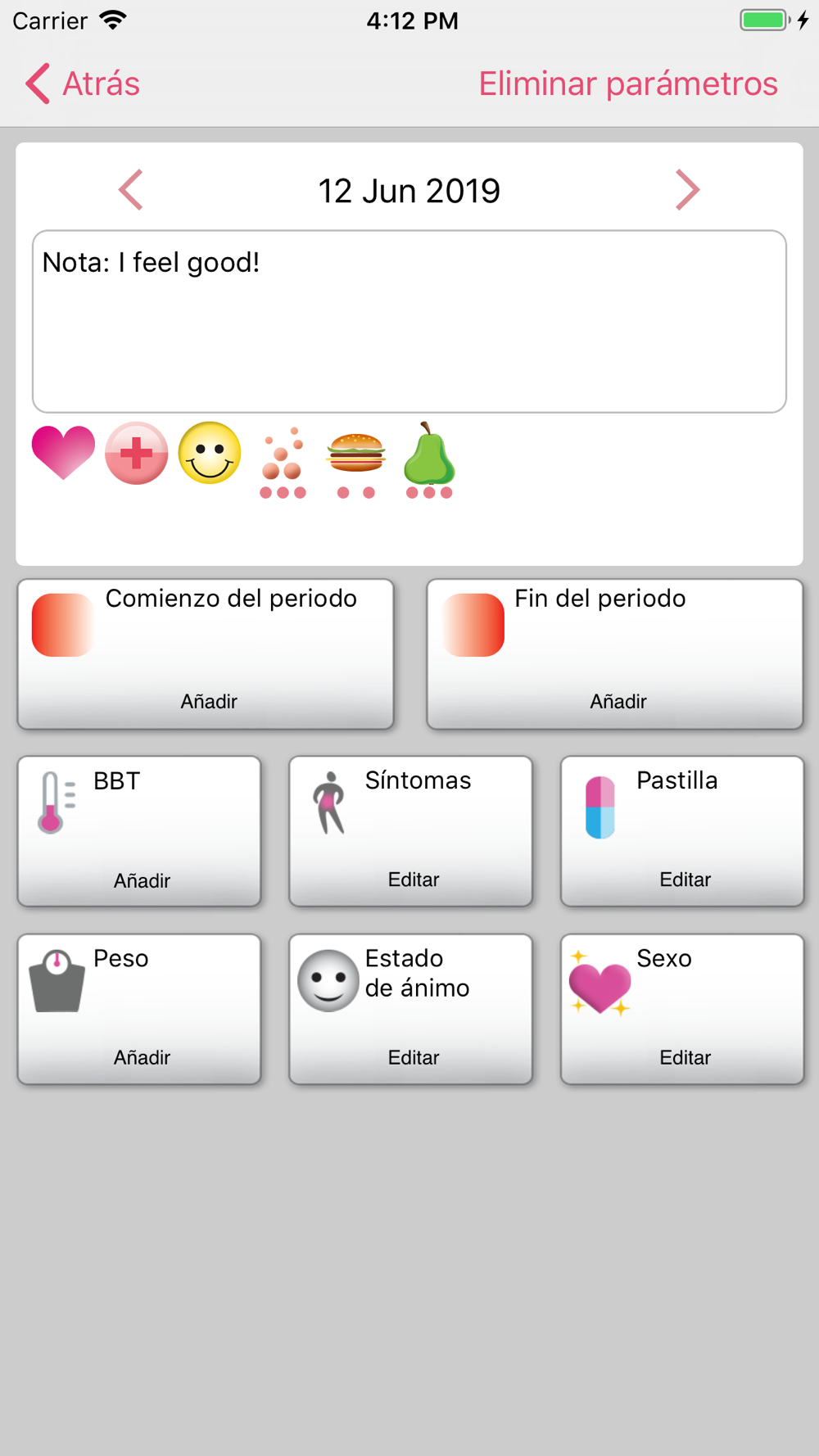Edit Estado de ánimo
Viewport: 819px width, 1456px height.
[x=411, y=1010]
